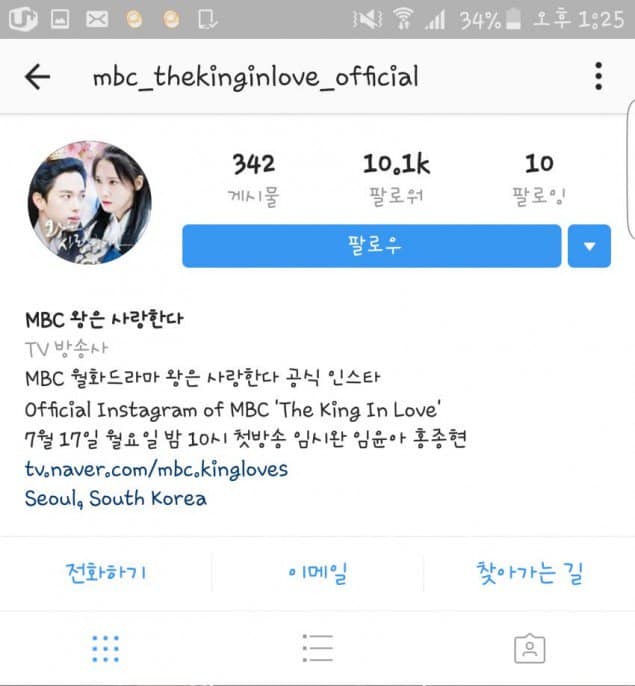Image resolution: width=635 pixels, height=686 pixels.
Task: Tap 전화하기 to call the account
Action: 106,573
